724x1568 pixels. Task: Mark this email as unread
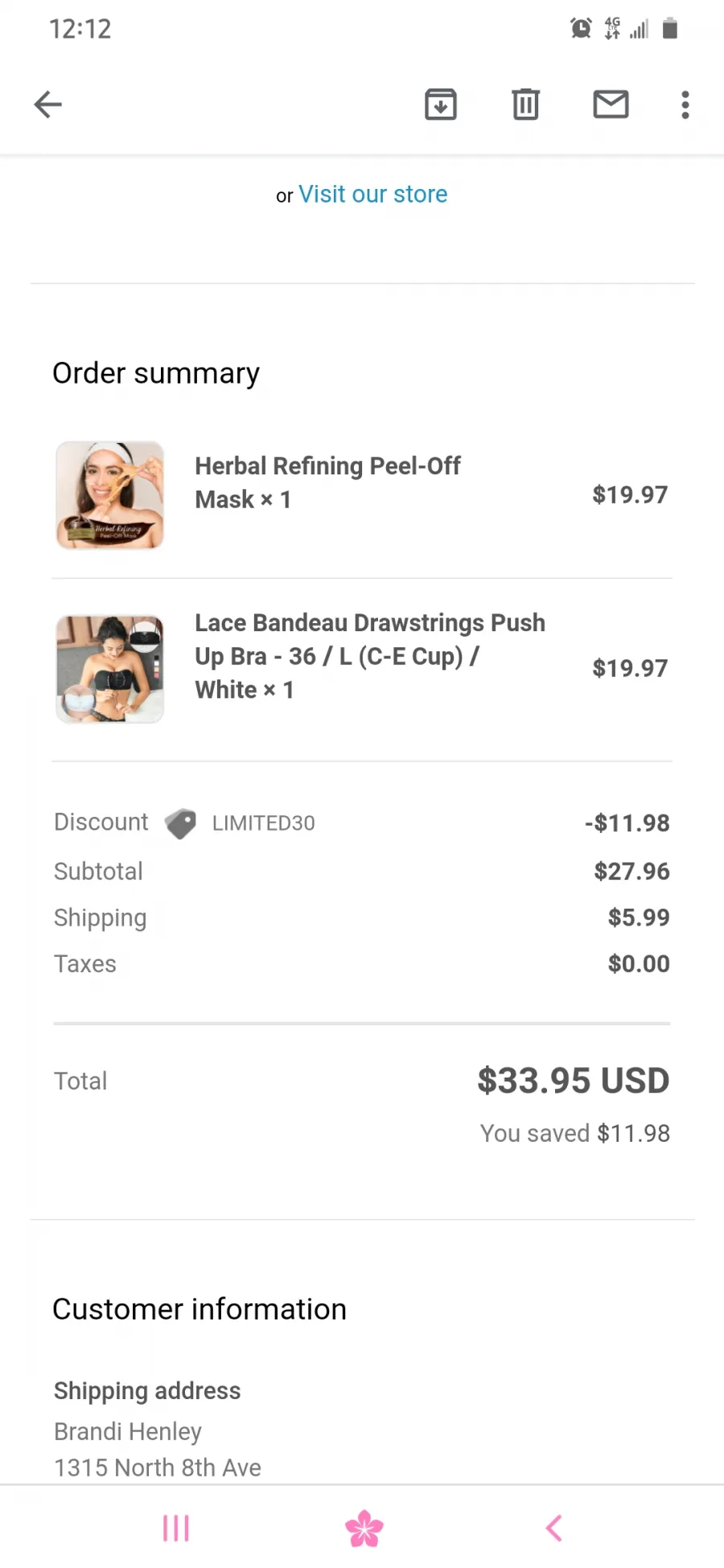[x=611, y=105]
